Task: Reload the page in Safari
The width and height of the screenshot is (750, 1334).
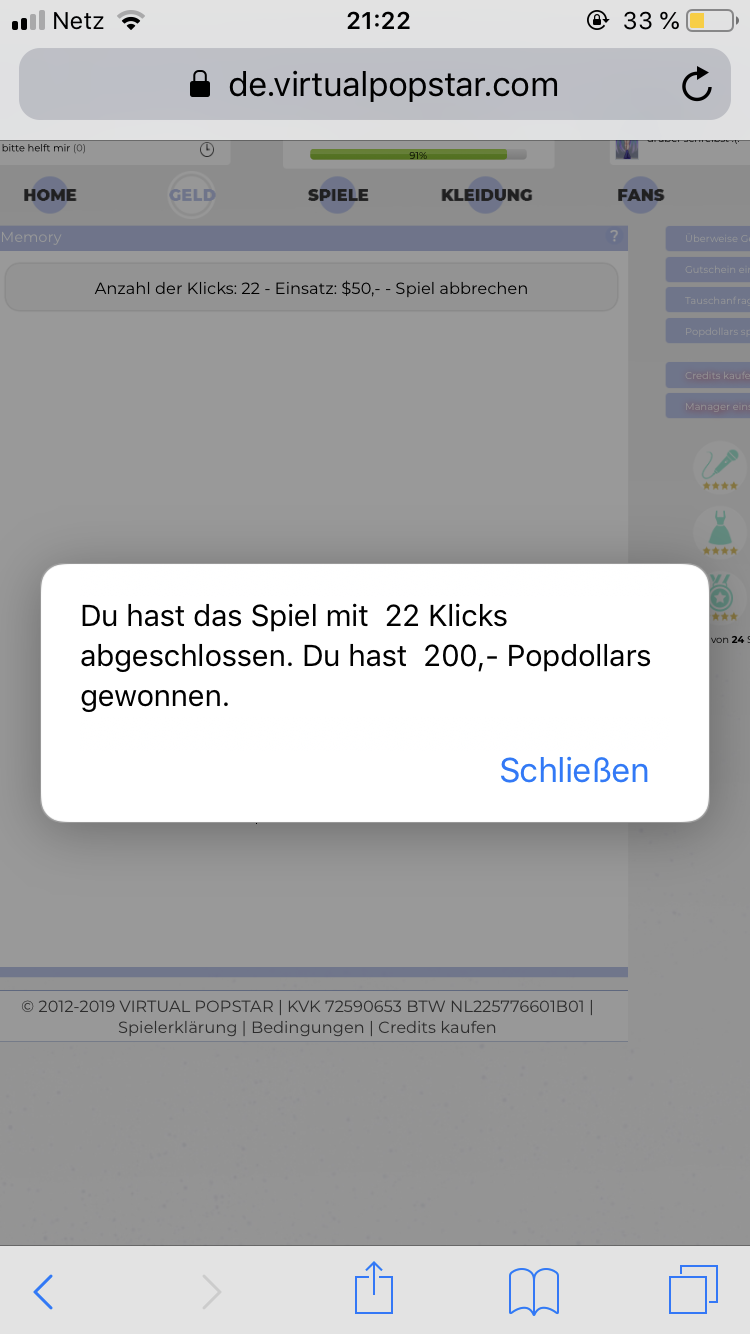Action: 696,85
